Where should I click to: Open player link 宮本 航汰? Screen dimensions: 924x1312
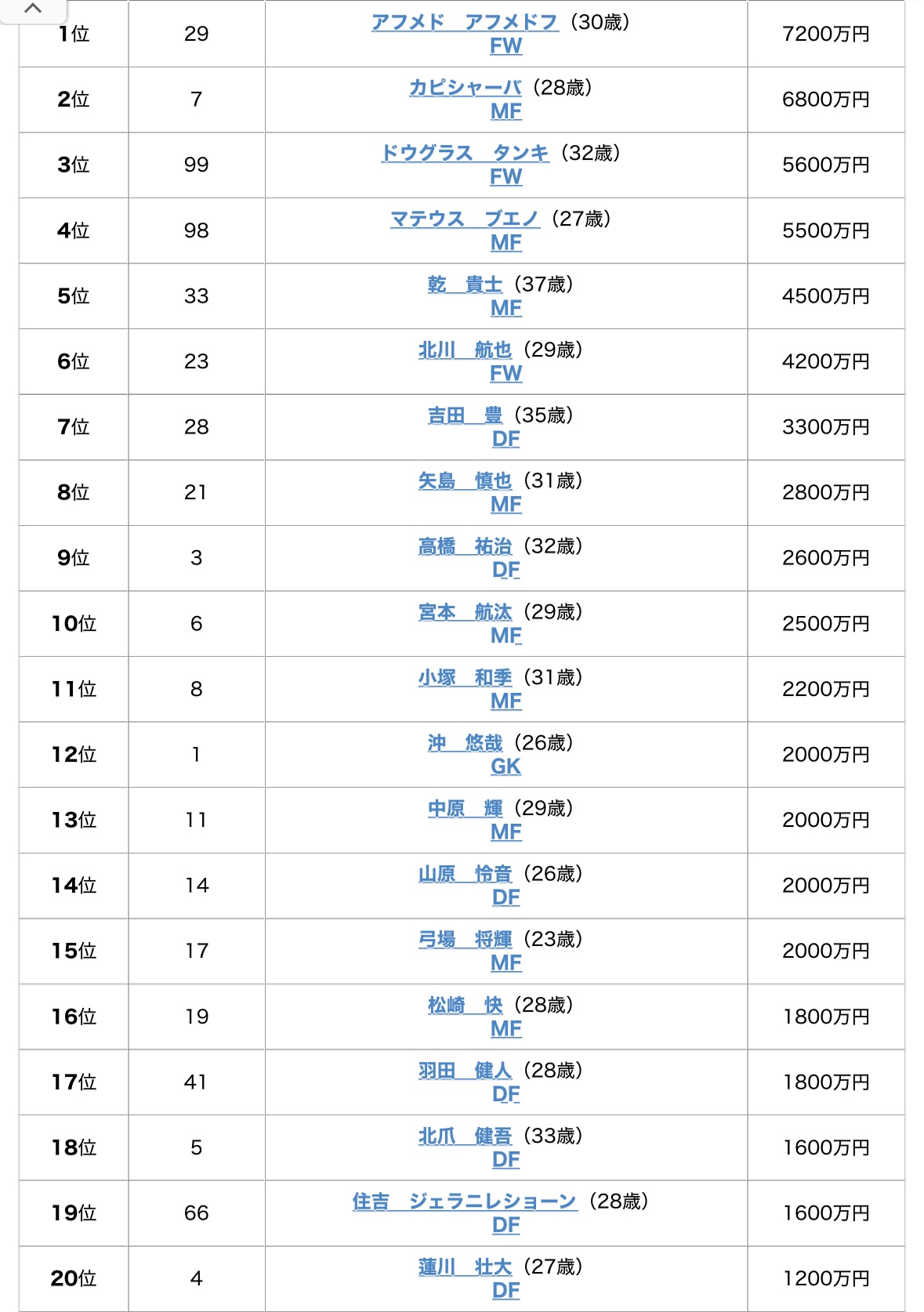click(465, 611)
